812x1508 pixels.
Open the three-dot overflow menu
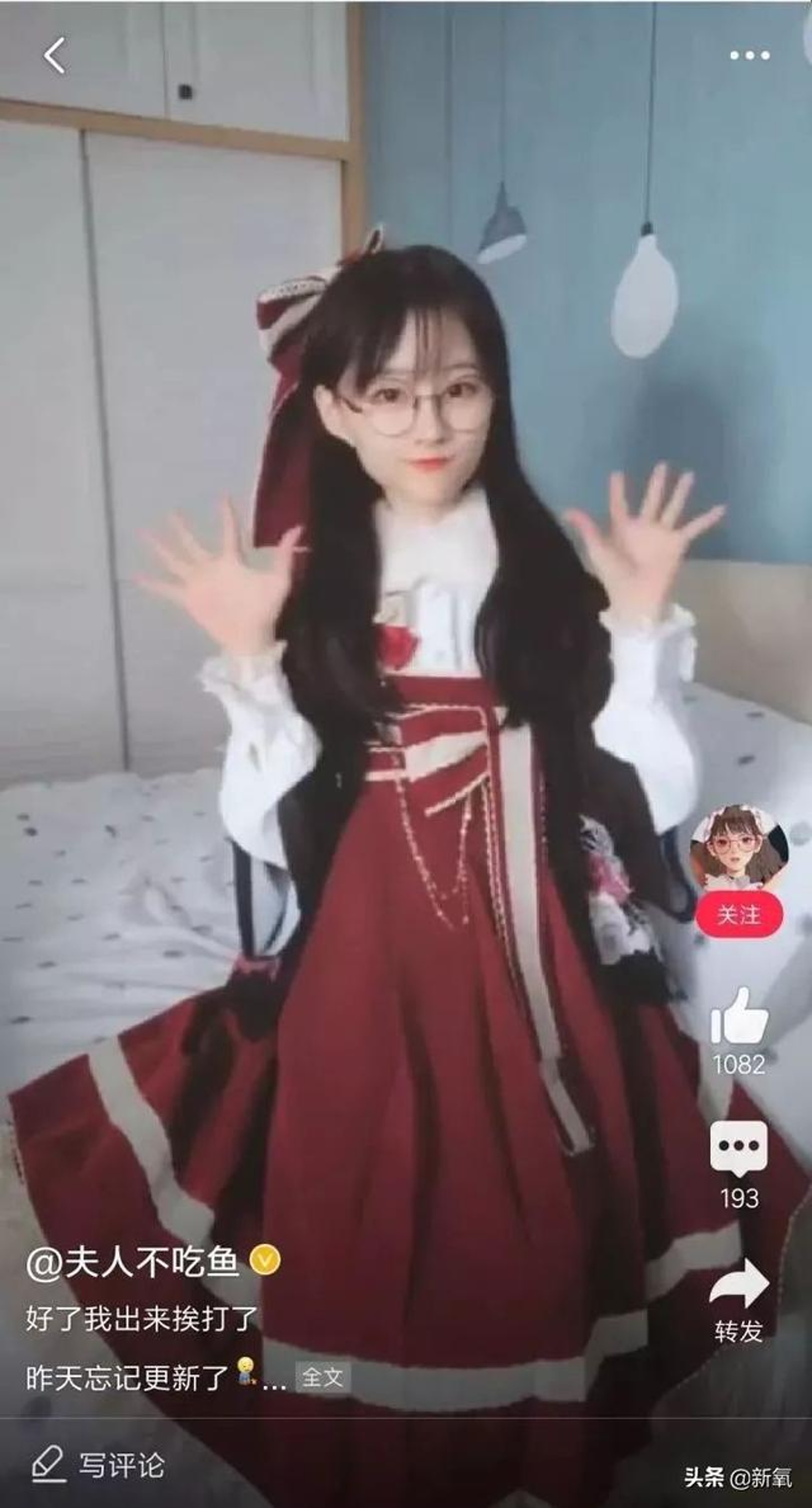tap(749, 55)
